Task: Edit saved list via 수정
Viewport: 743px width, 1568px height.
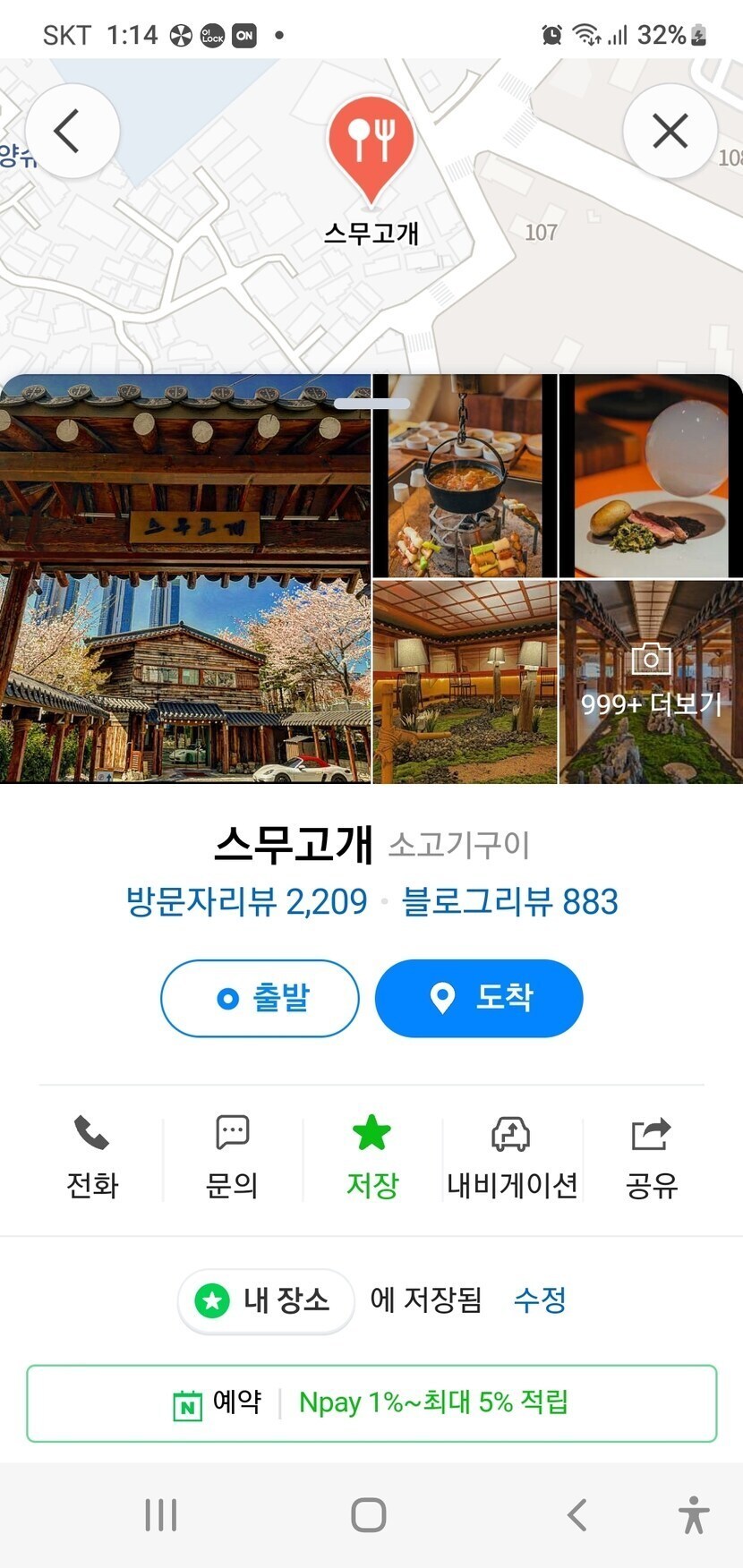Action: (x=540, y=1300)
